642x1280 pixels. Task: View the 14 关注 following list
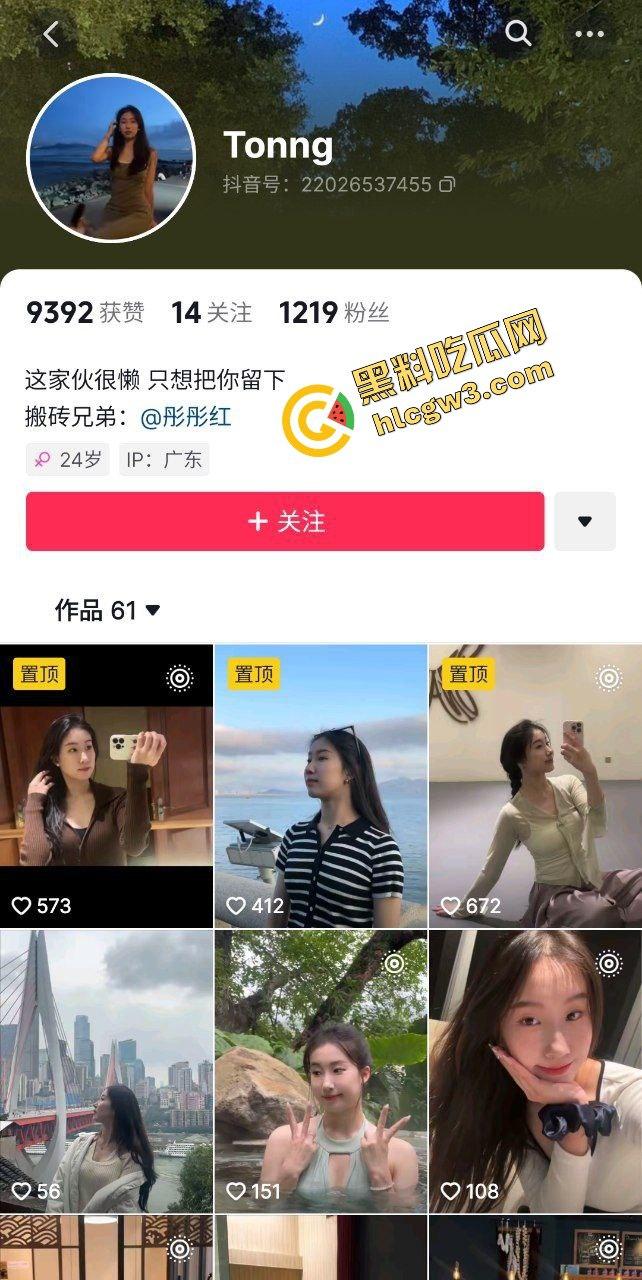point(211,313)
